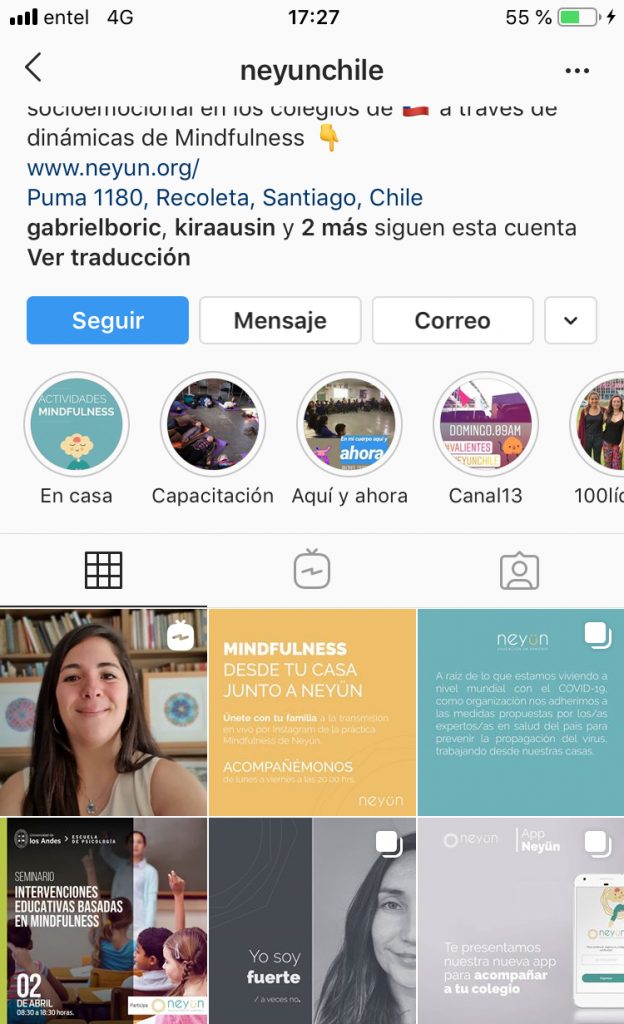Open the www.neyun.org website link
624x1024 pixels.
click(x=113, y=167)
